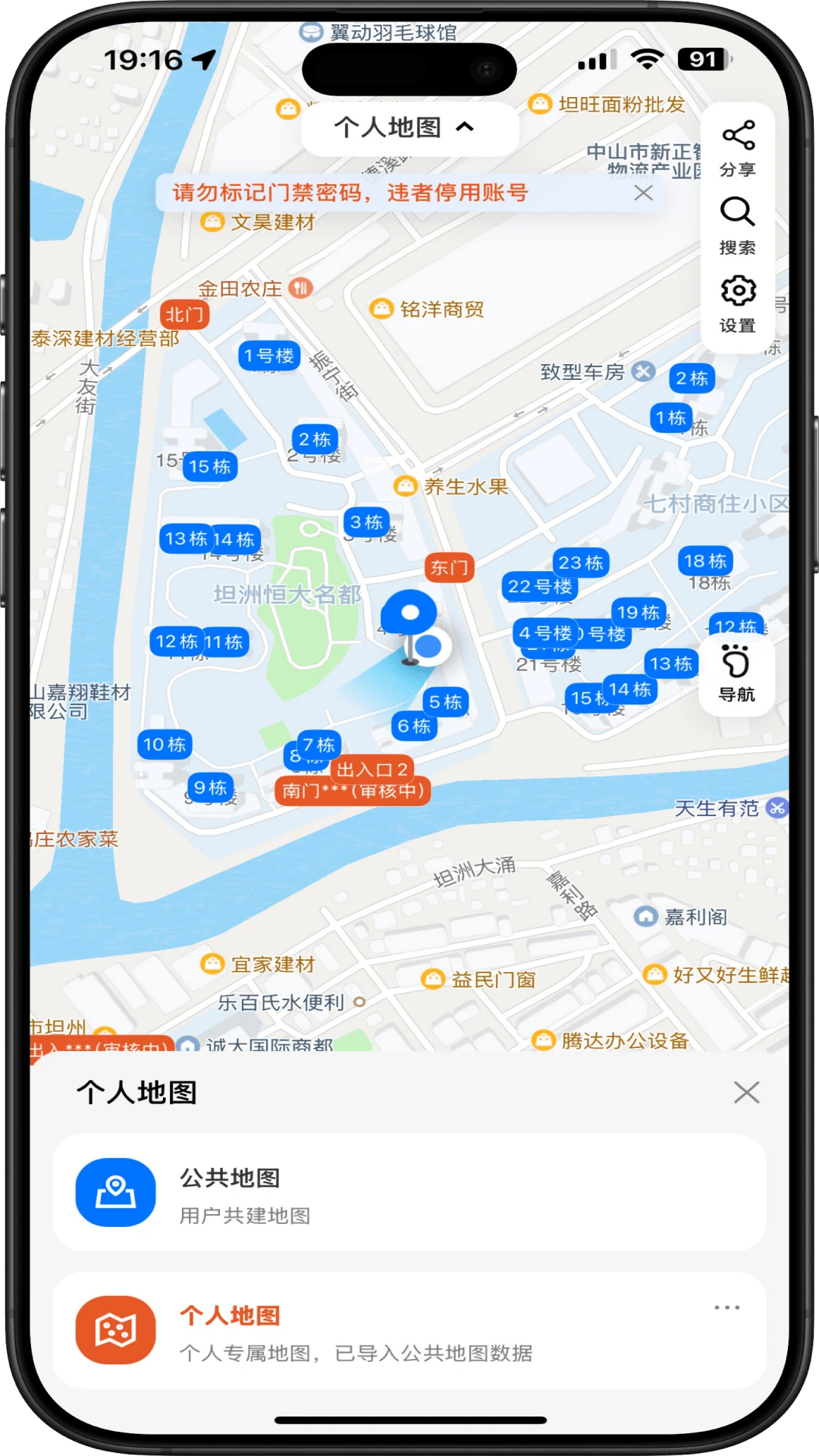Select the 23栋 building marker
This screenshot has height=1456, width=819.
[x=581, y=563]
